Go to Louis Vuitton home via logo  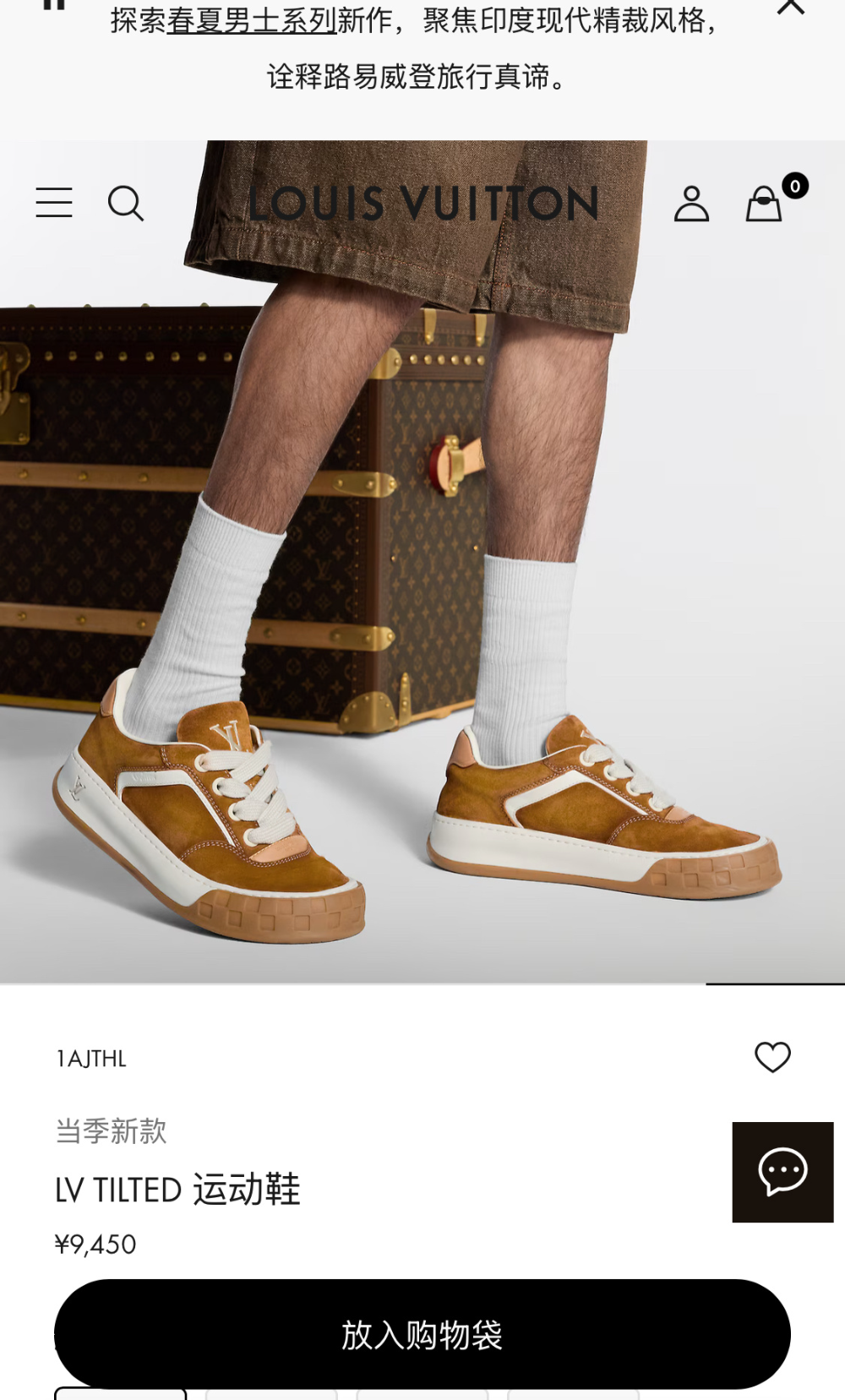pyautogui.click(x=424, y=204)
